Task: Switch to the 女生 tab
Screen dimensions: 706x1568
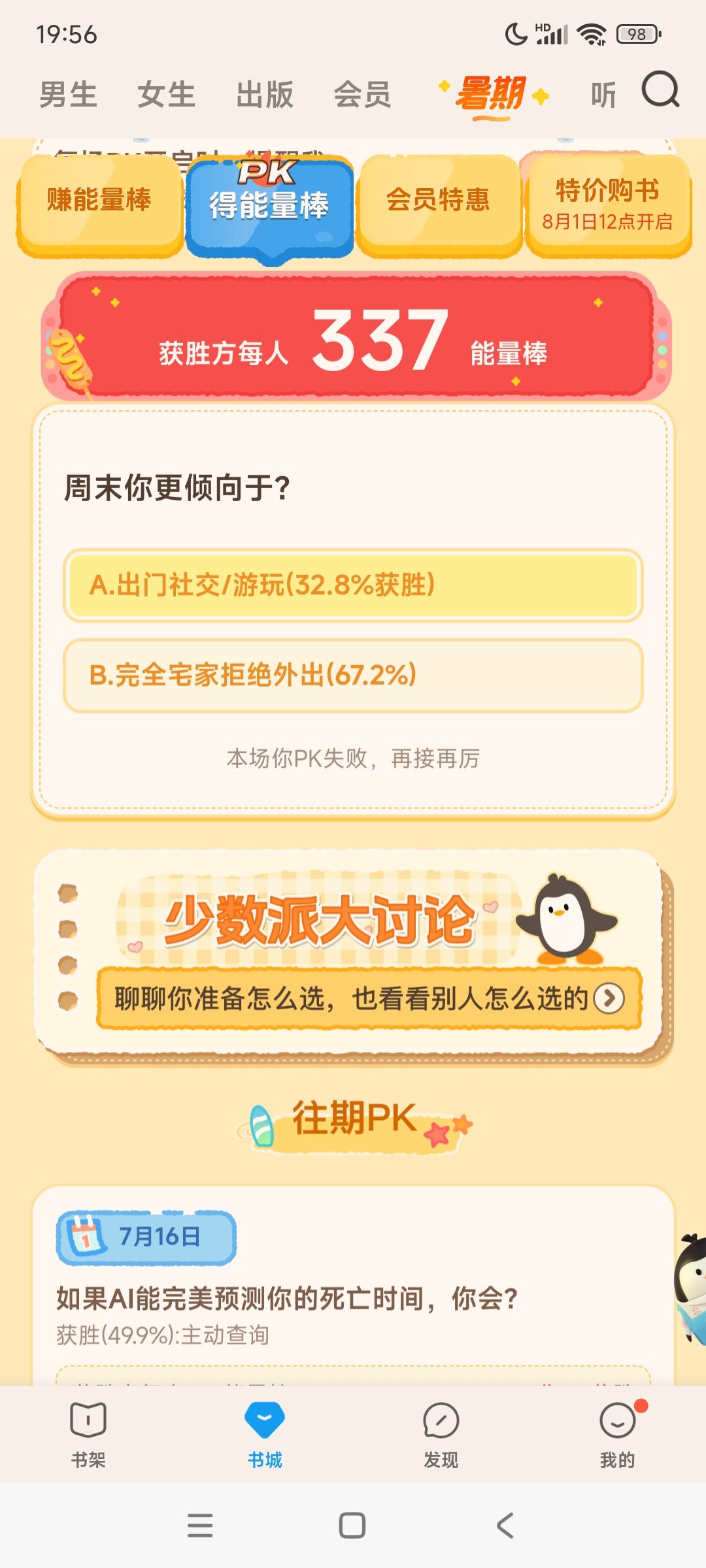Action: pyautogui.click(x=166, y=95)
